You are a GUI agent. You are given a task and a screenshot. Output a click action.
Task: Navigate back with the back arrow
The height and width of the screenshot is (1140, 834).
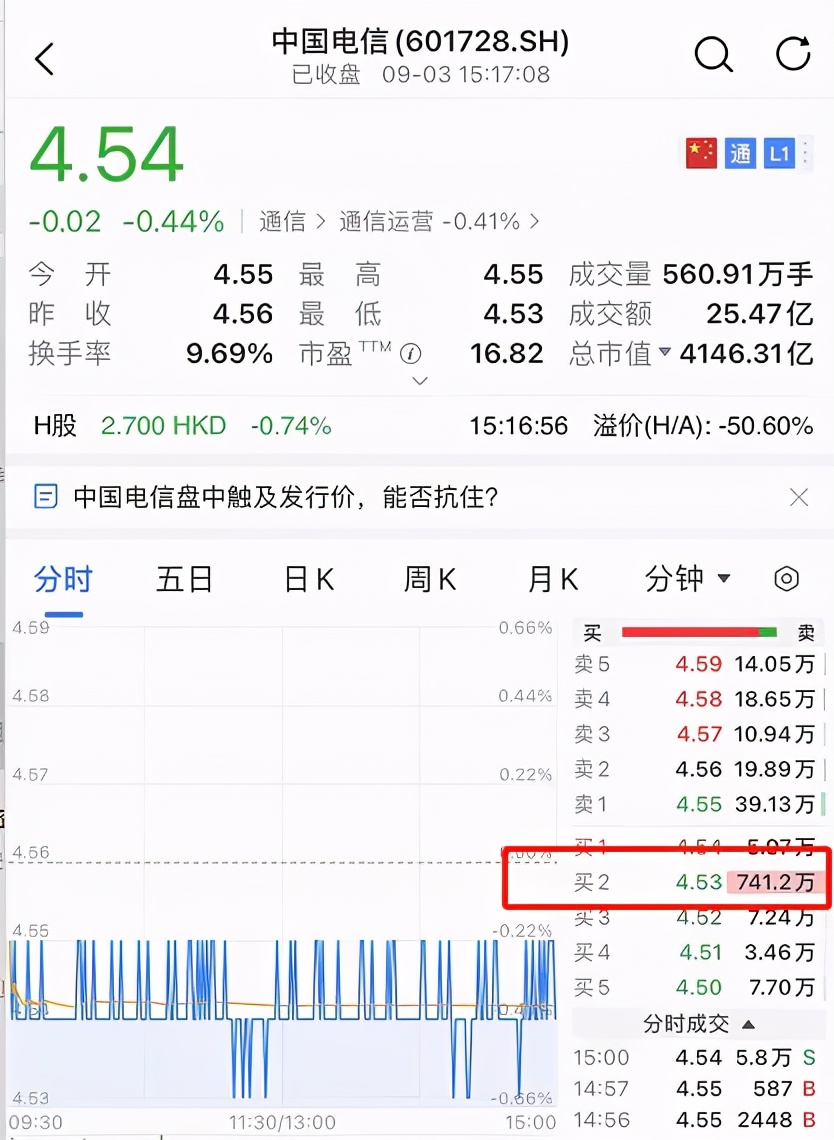45,57
